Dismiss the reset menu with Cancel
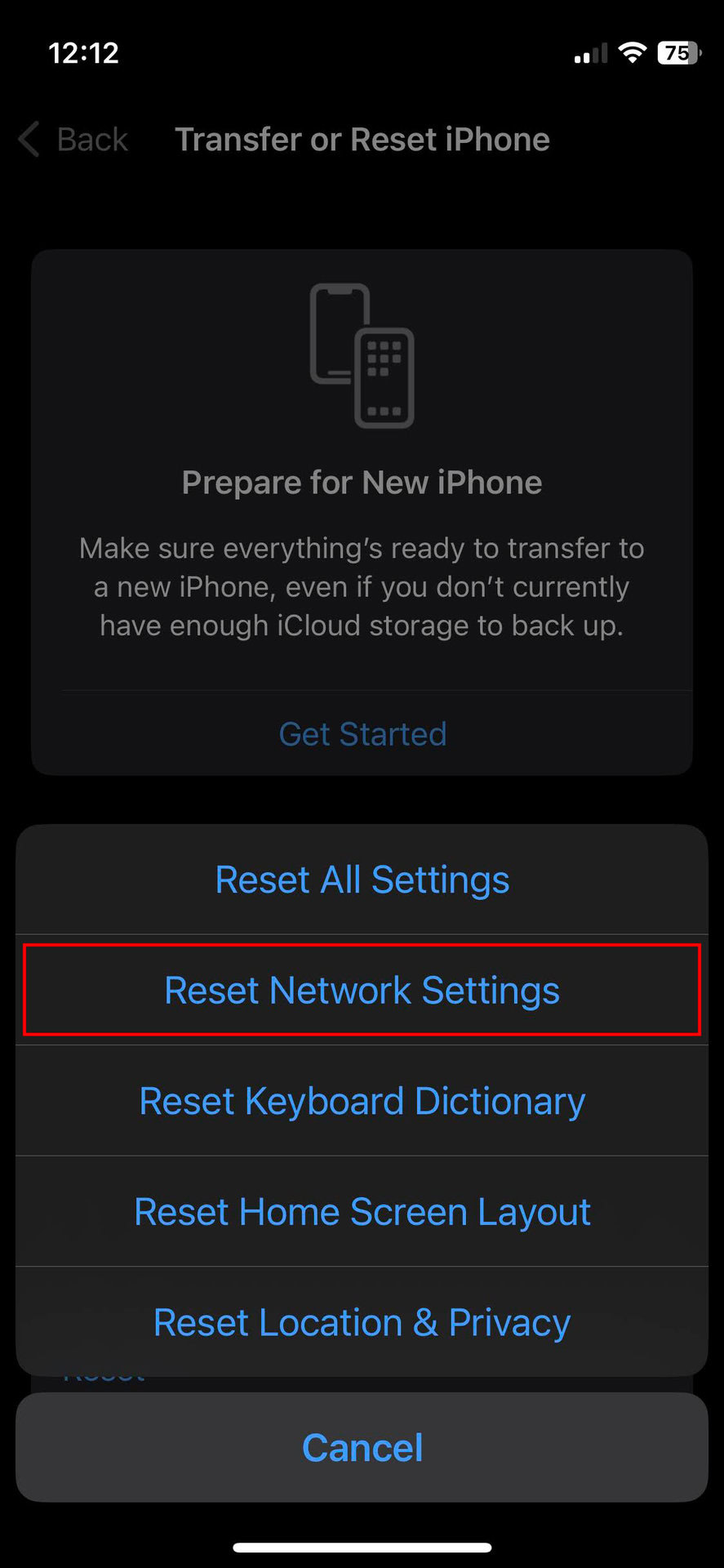 coord(362,1447)
